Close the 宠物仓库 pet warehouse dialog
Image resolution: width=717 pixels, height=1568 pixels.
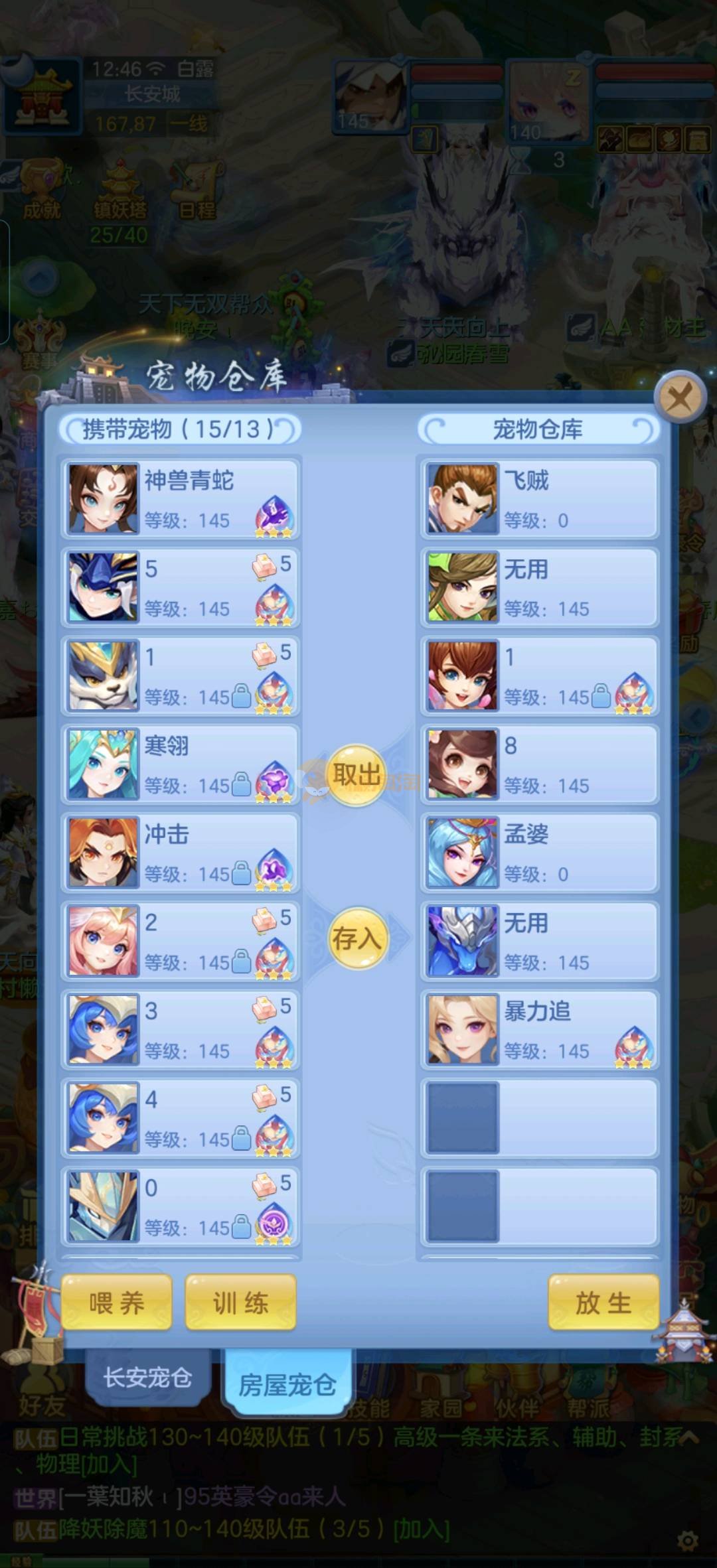click(679, 399)
